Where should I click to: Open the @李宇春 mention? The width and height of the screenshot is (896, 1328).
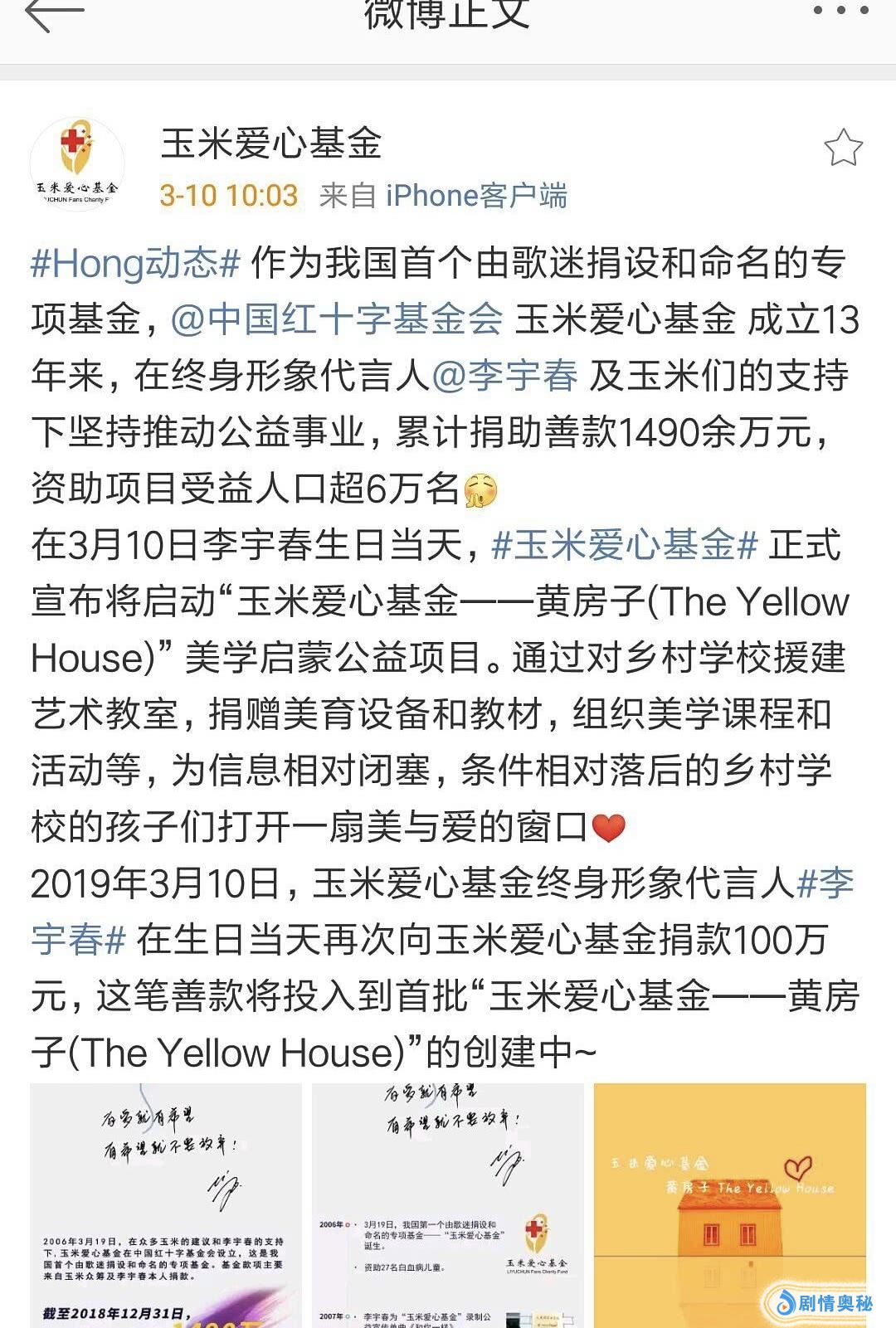pyautogui.click(x=505, y=376)
